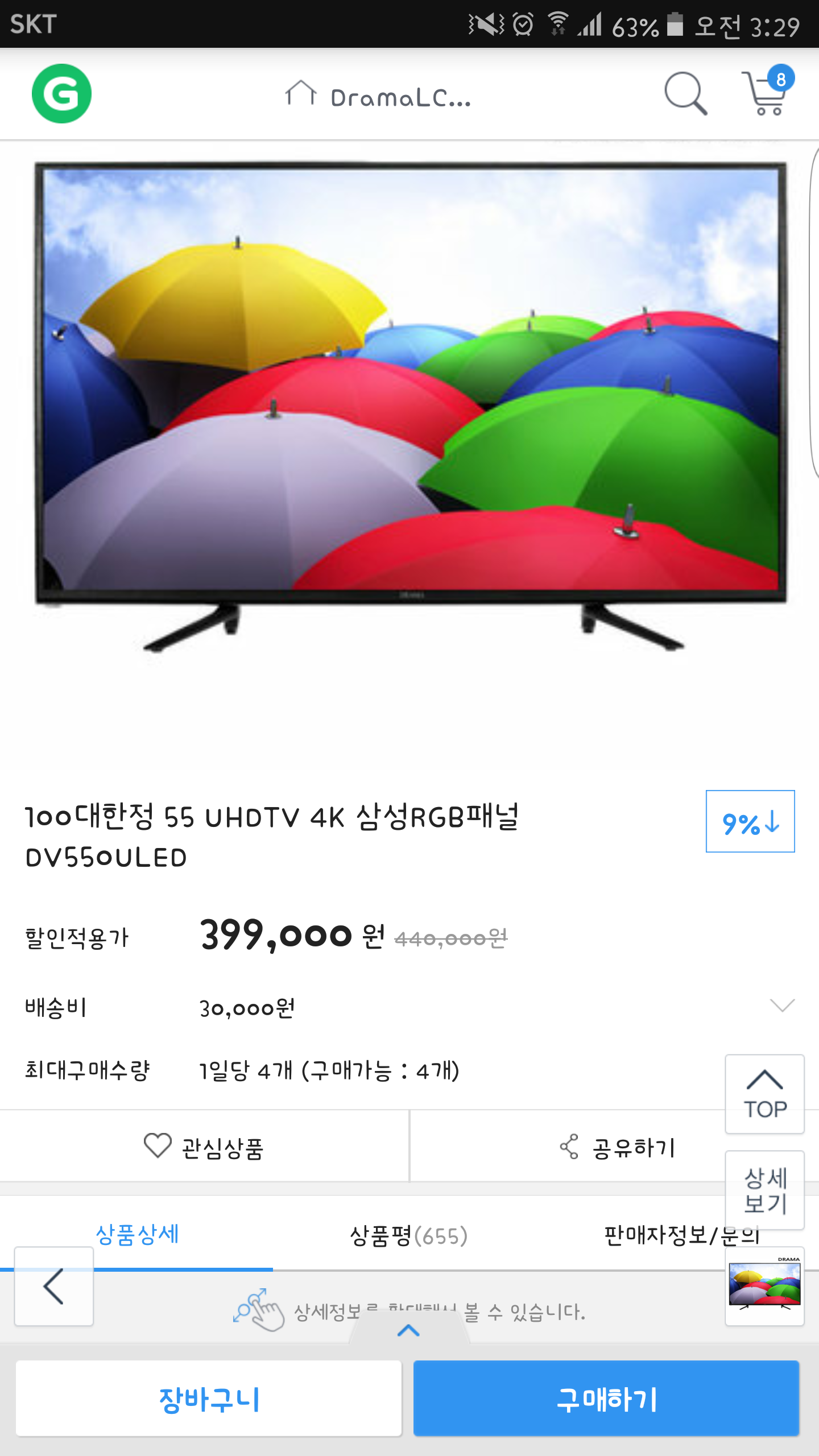Image resolution: width=819 pixels, height=1456 pixels.
Task: Open 상세보기 detail view button
Action: [x=764, y=1190]
